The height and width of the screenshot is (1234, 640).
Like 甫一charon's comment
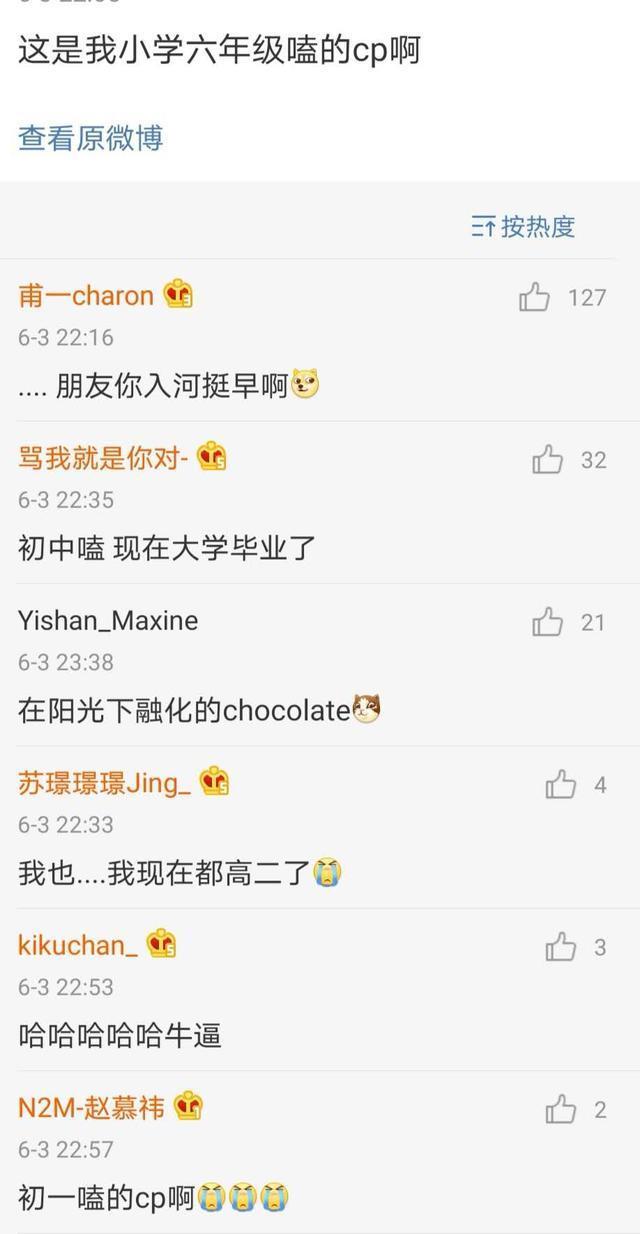535,297
